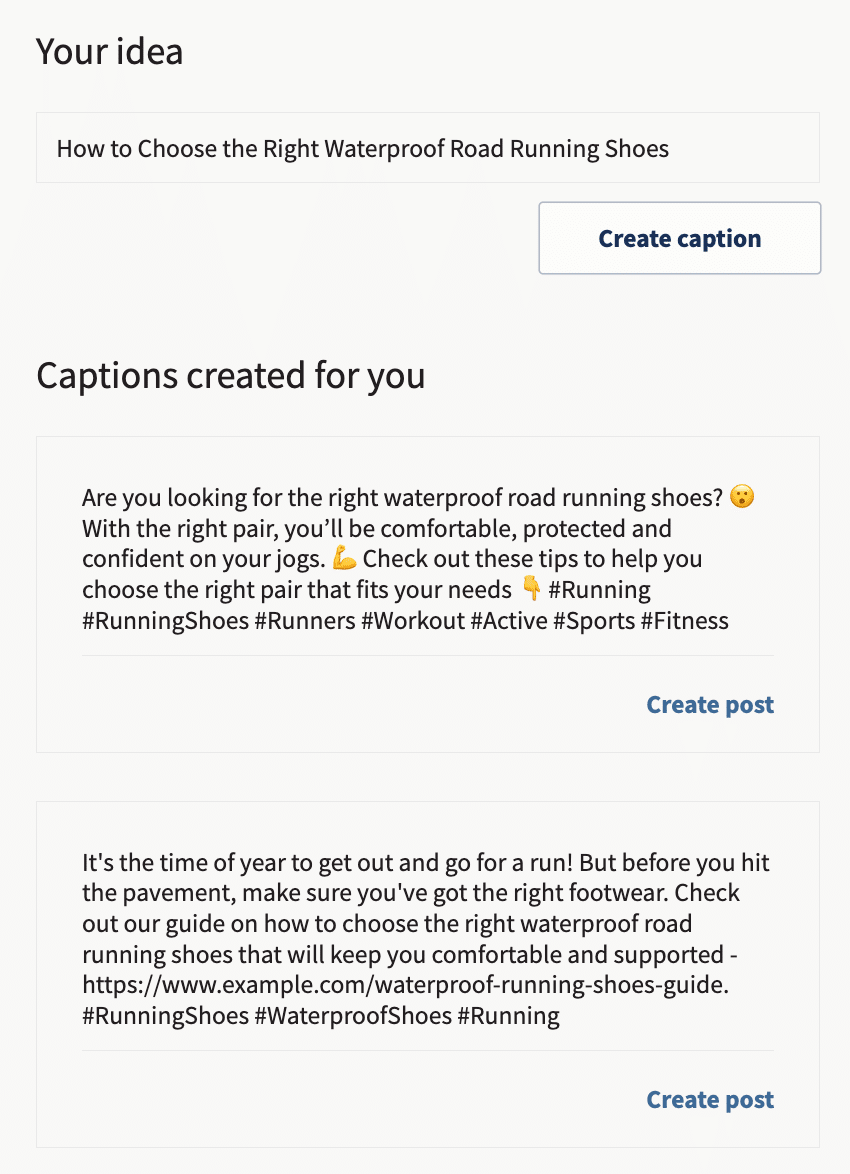Viewport: 850px width, 1174px height.
Task: Click the flexed bicep emoji in the first caption
Action: tap(344, 558)
